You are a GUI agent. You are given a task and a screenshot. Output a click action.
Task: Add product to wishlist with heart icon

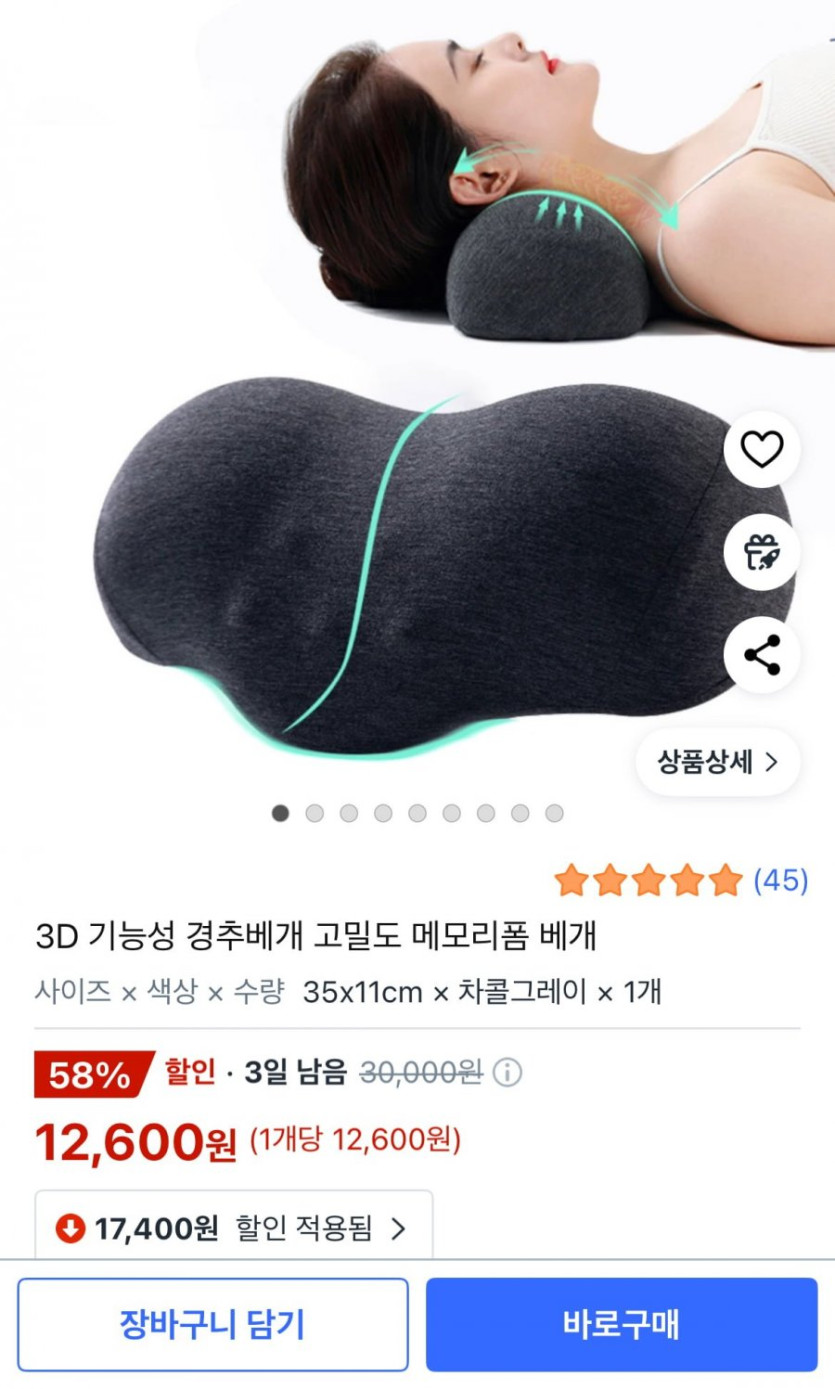(x=761, y=450)
